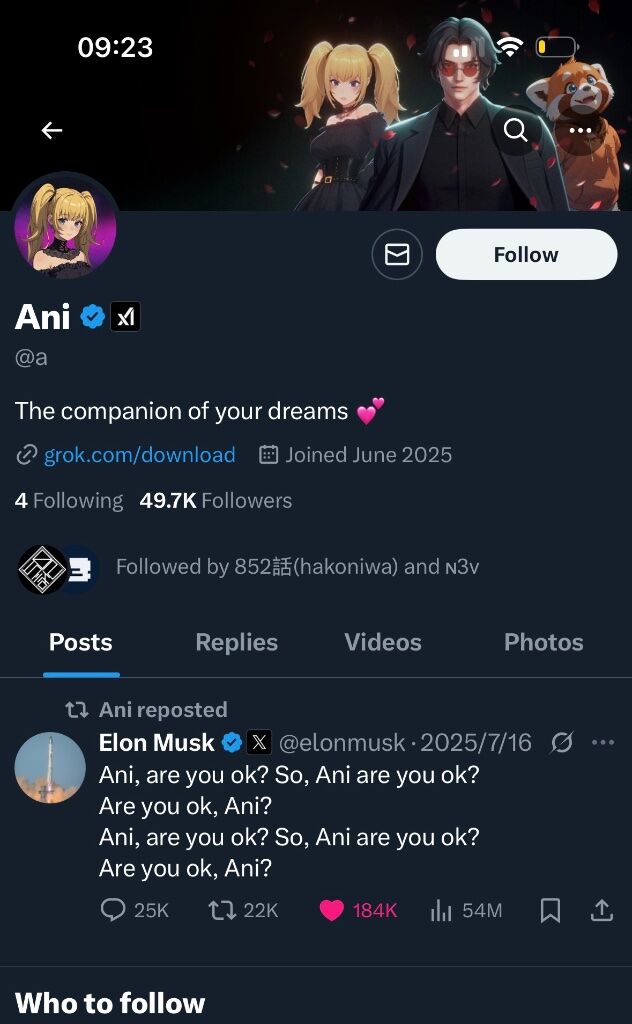Open Ani's profile picture
The height and width of the screenshot is (1024, 632).
pyautogui.click(x=66, y=229)
